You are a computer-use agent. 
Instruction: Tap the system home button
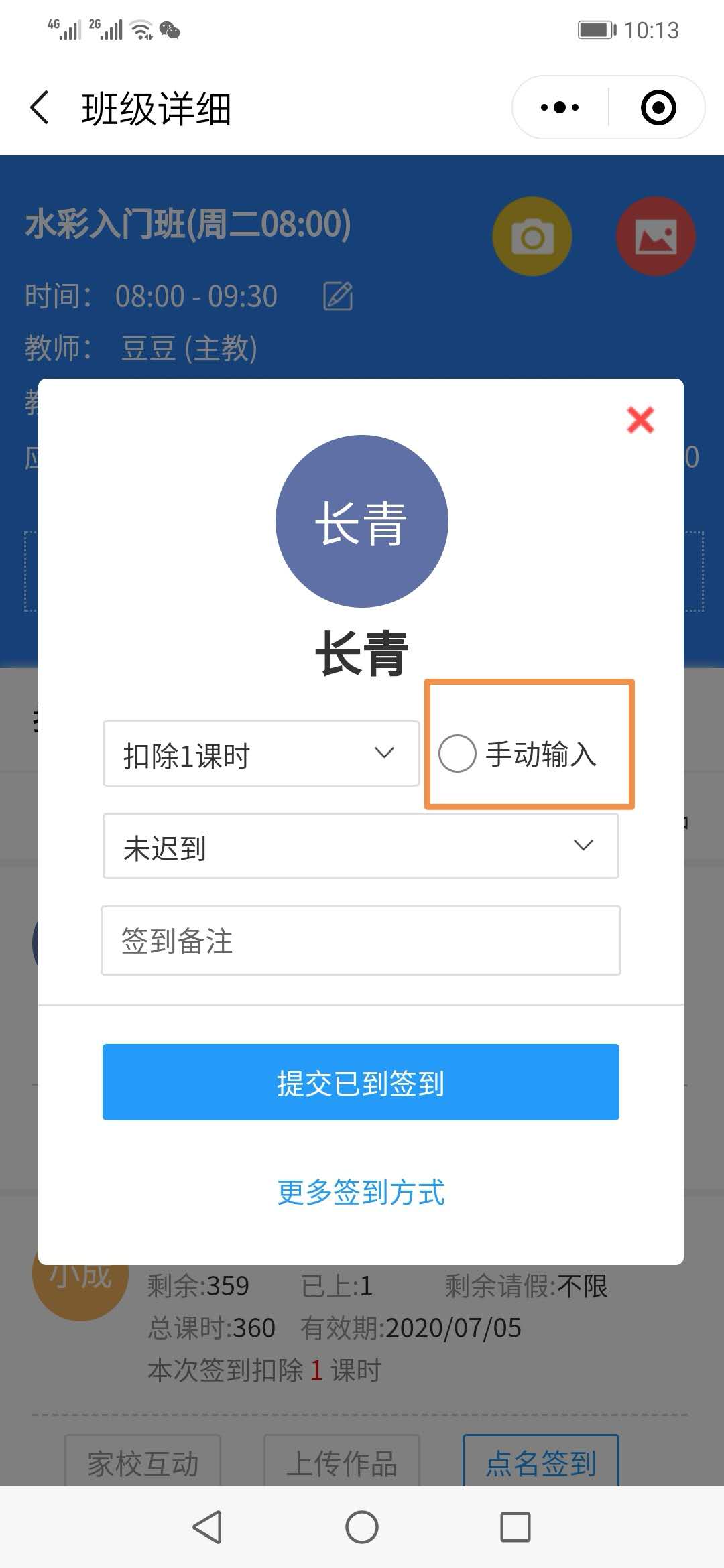[361, 1527]
